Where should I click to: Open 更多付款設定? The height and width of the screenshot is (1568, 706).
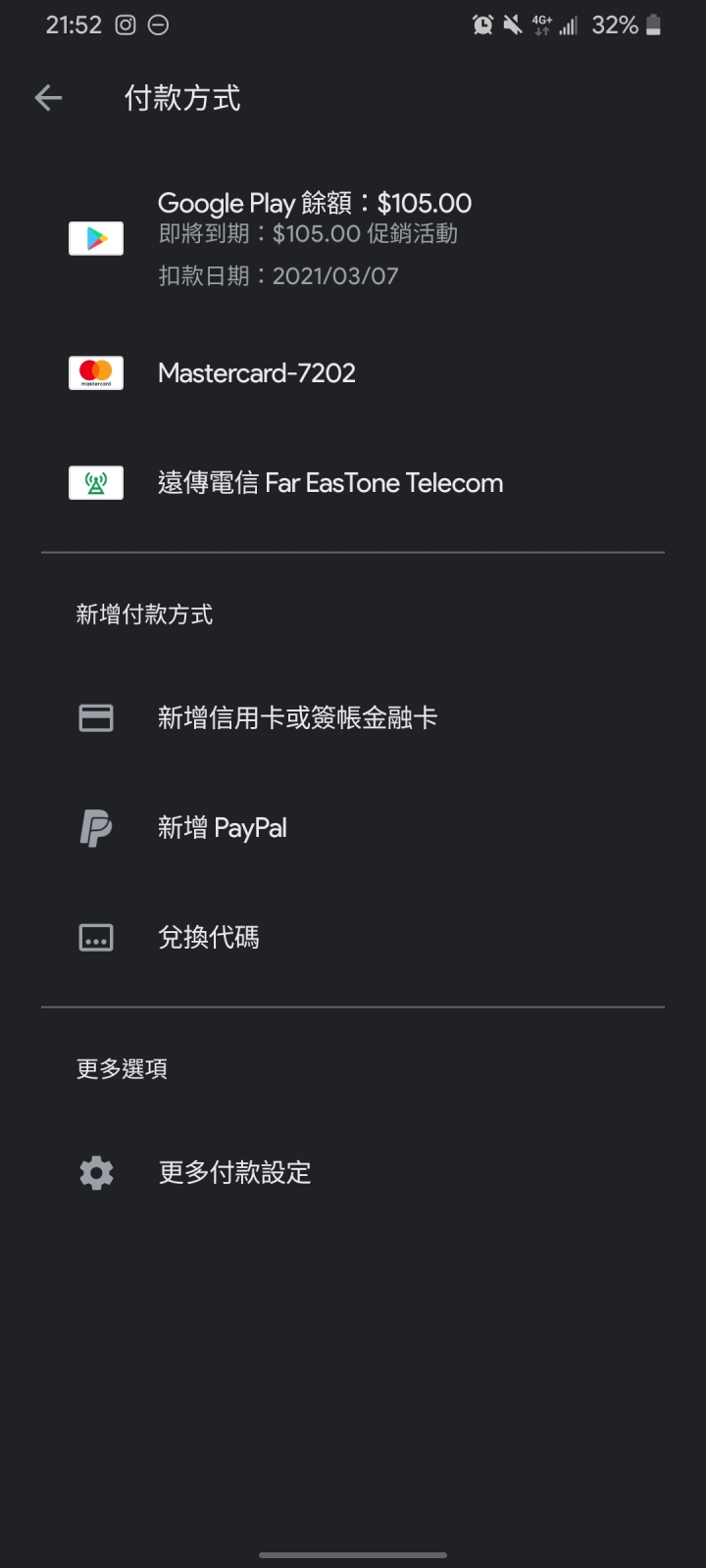point(353,1172)
